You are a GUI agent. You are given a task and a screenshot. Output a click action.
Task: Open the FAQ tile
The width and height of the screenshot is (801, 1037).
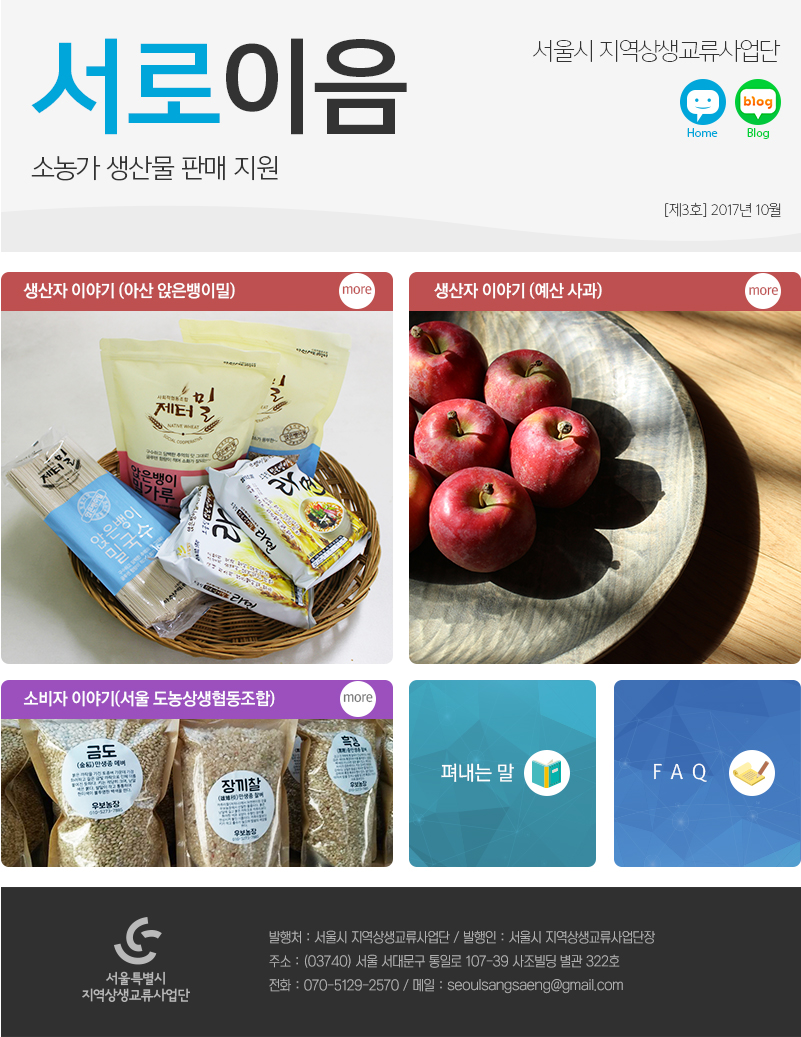(707, 773)
